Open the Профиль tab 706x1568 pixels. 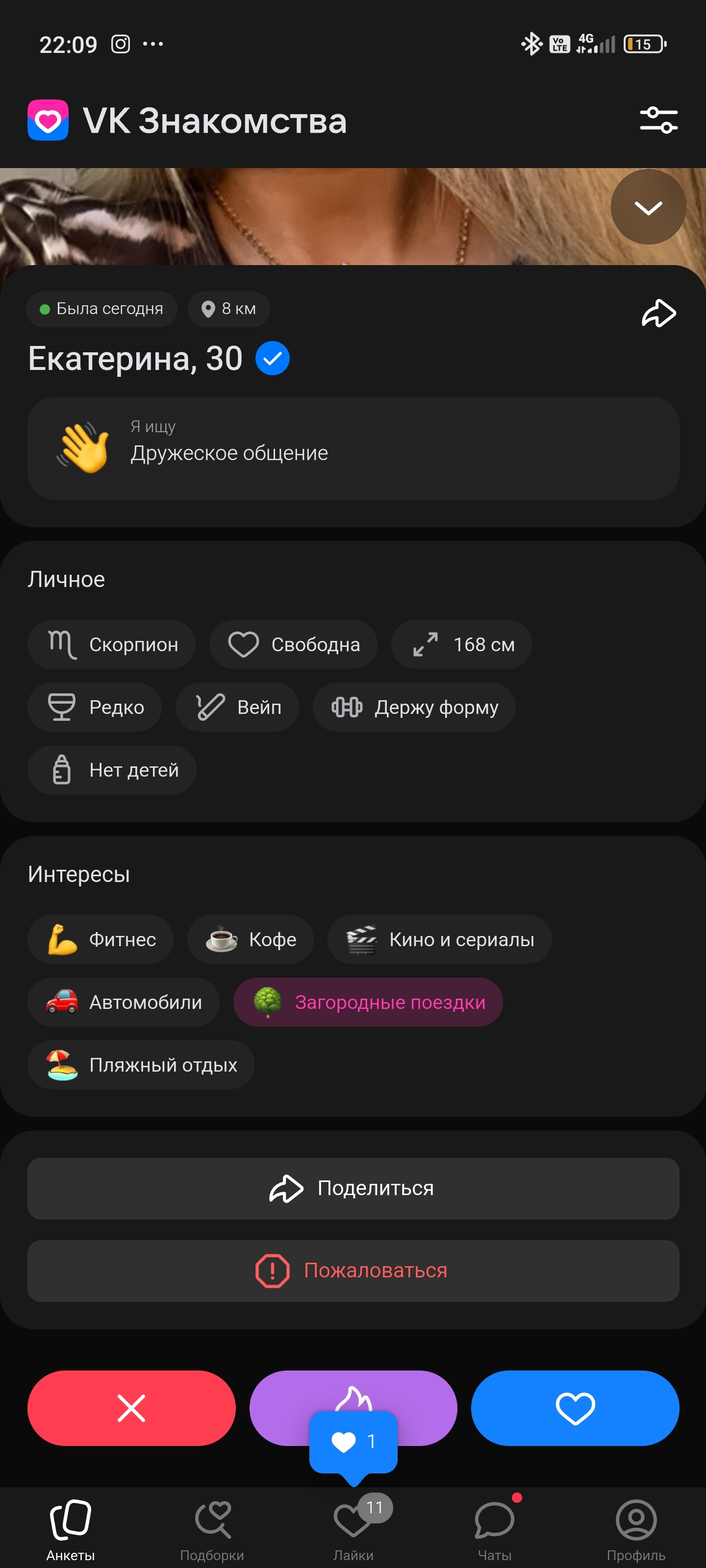635,1529
